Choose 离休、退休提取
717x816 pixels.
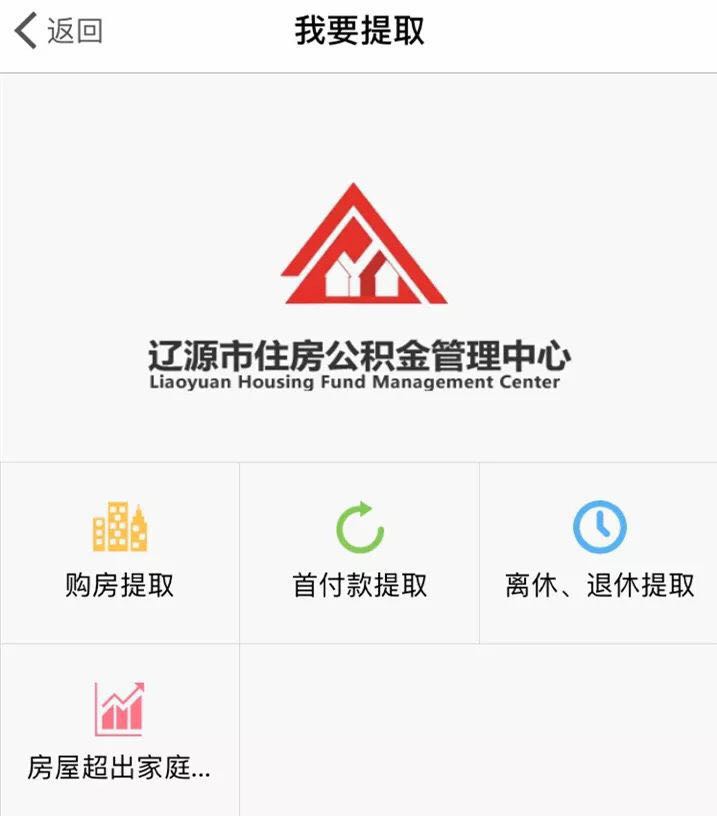[598, 553]
